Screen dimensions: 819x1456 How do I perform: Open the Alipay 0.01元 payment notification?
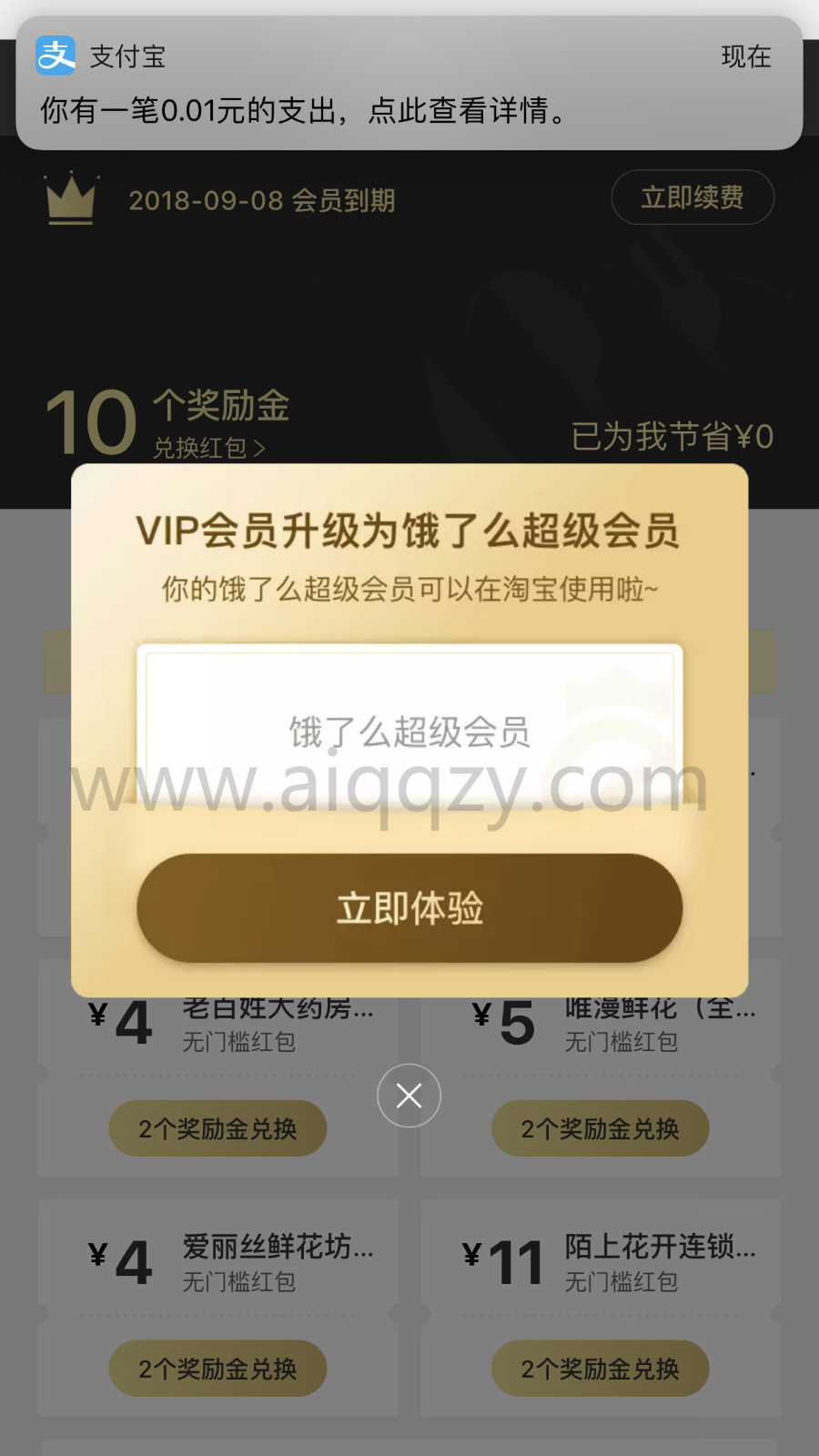[x=409, y=84]
